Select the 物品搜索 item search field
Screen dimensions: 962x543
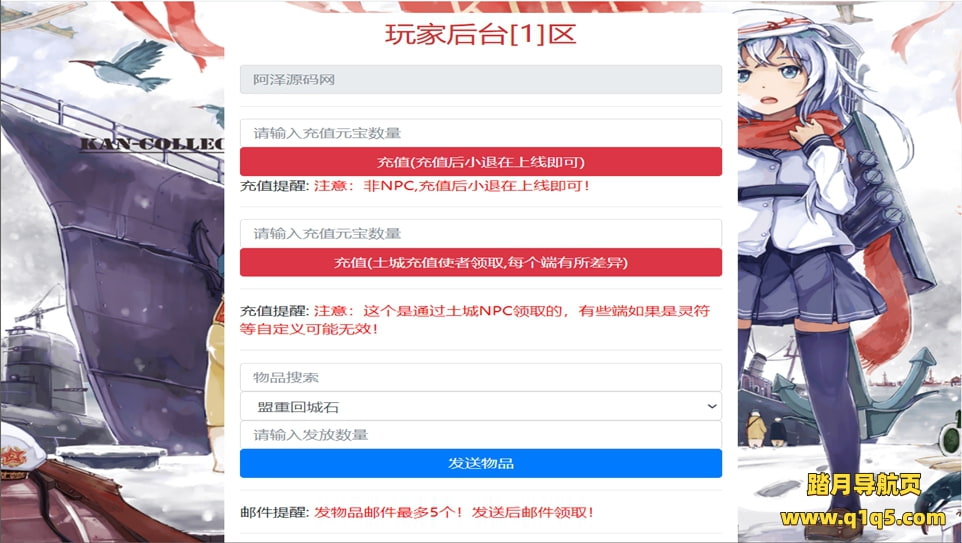(480, 377)
